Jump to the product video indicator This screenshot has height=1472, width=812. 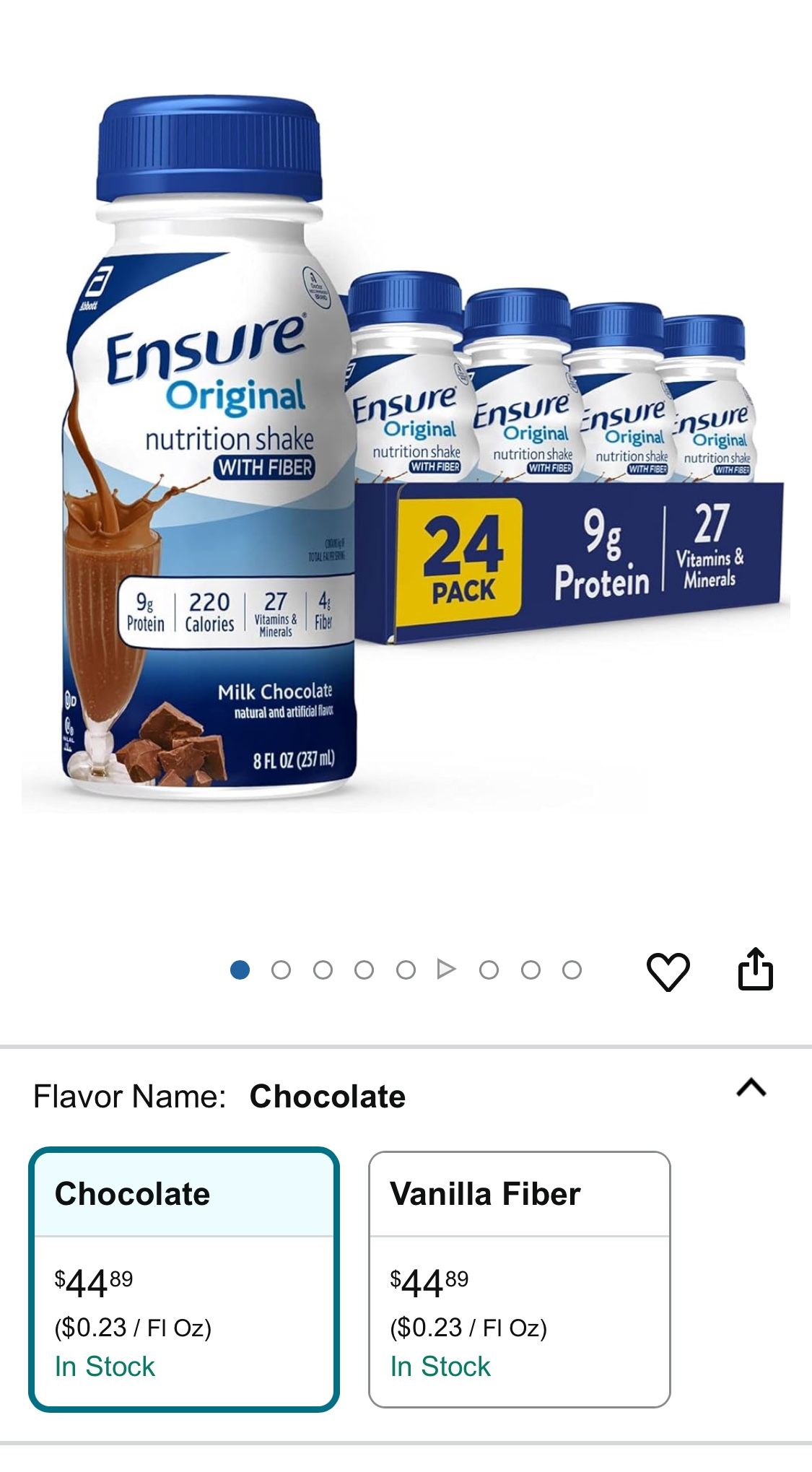tap(447, 969)
